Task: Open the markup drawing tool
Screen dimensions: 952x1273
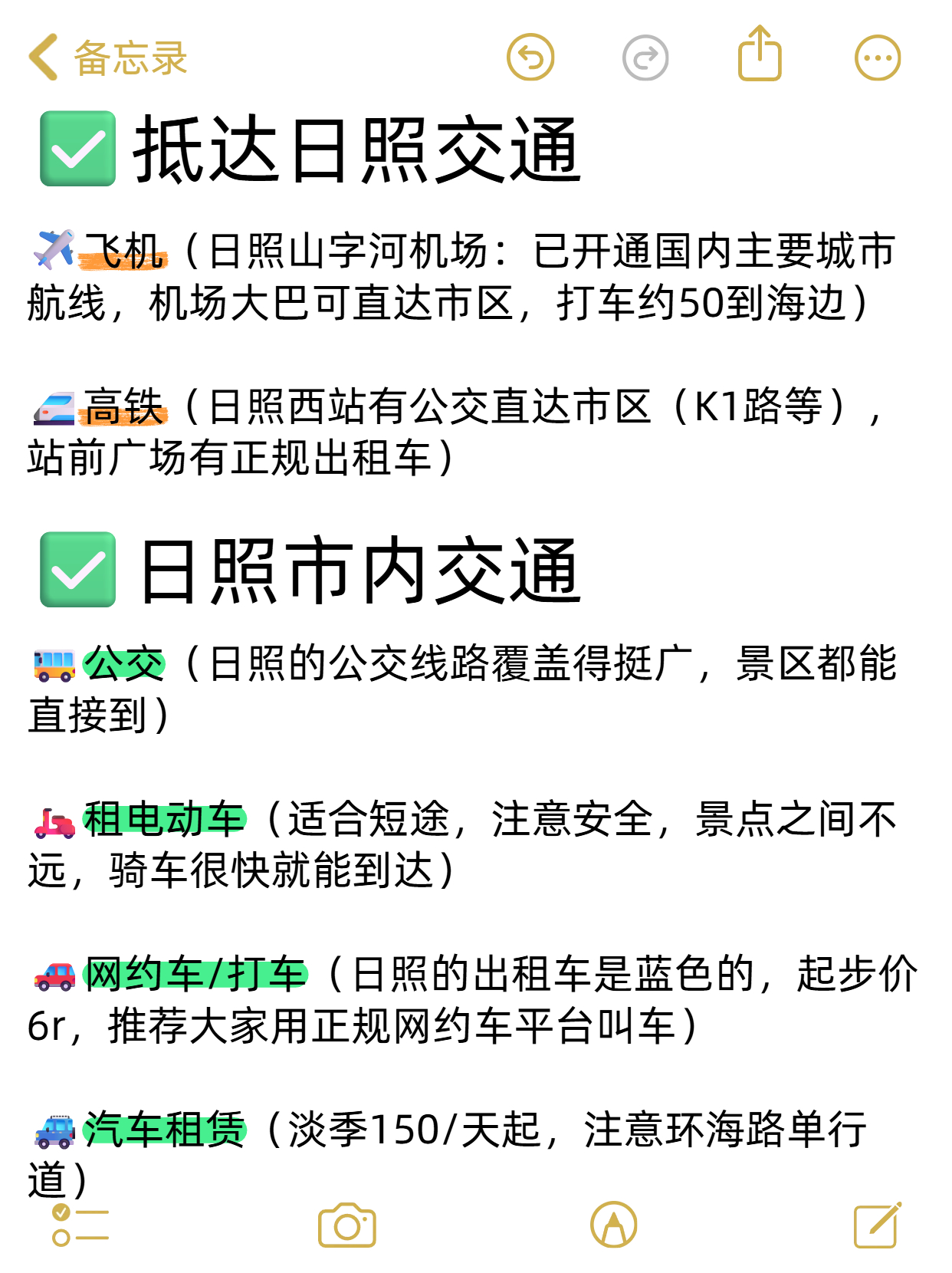Action: coord(613,1225)
